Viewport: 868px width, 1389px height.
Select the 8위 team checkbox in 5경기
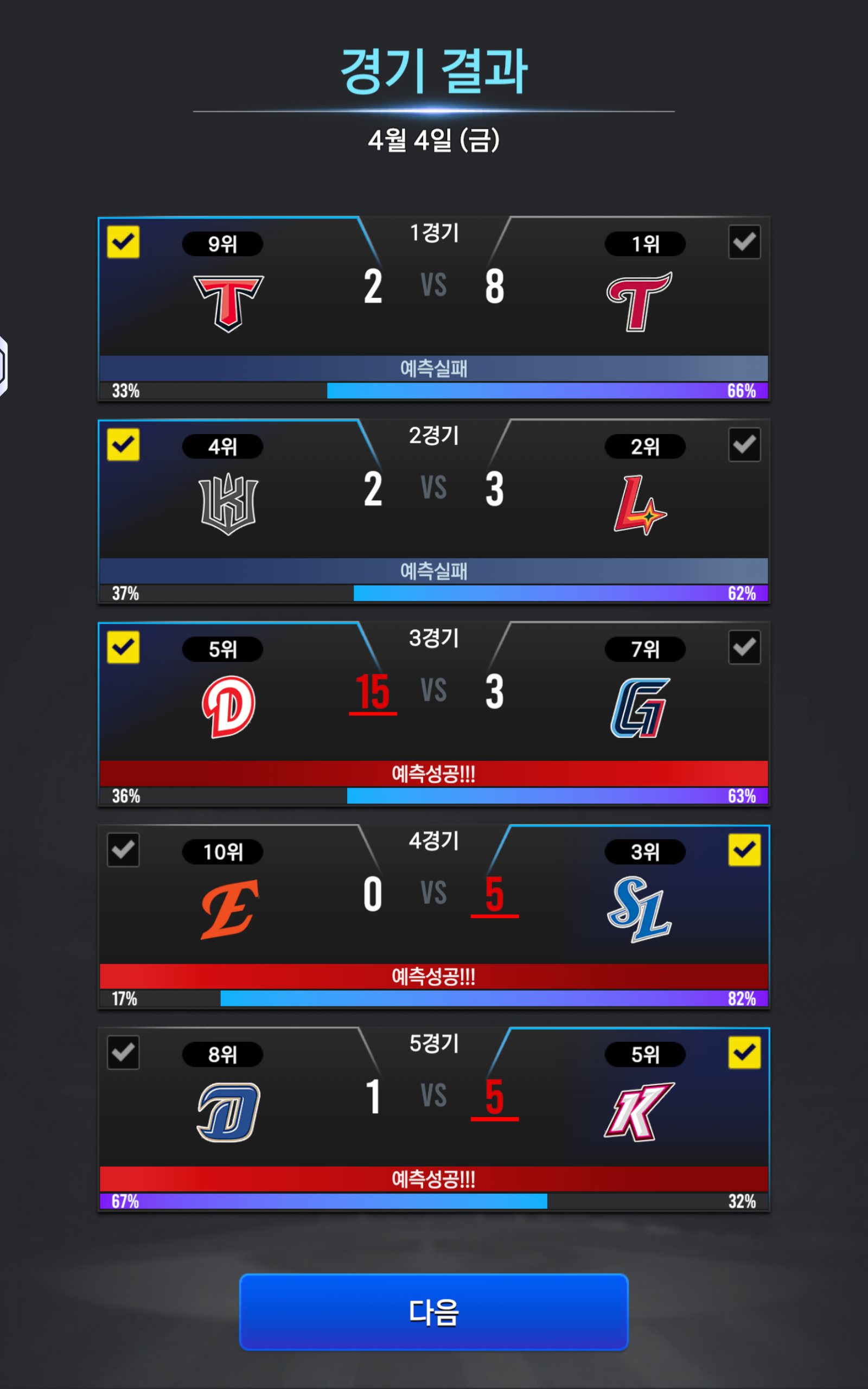124,1053
